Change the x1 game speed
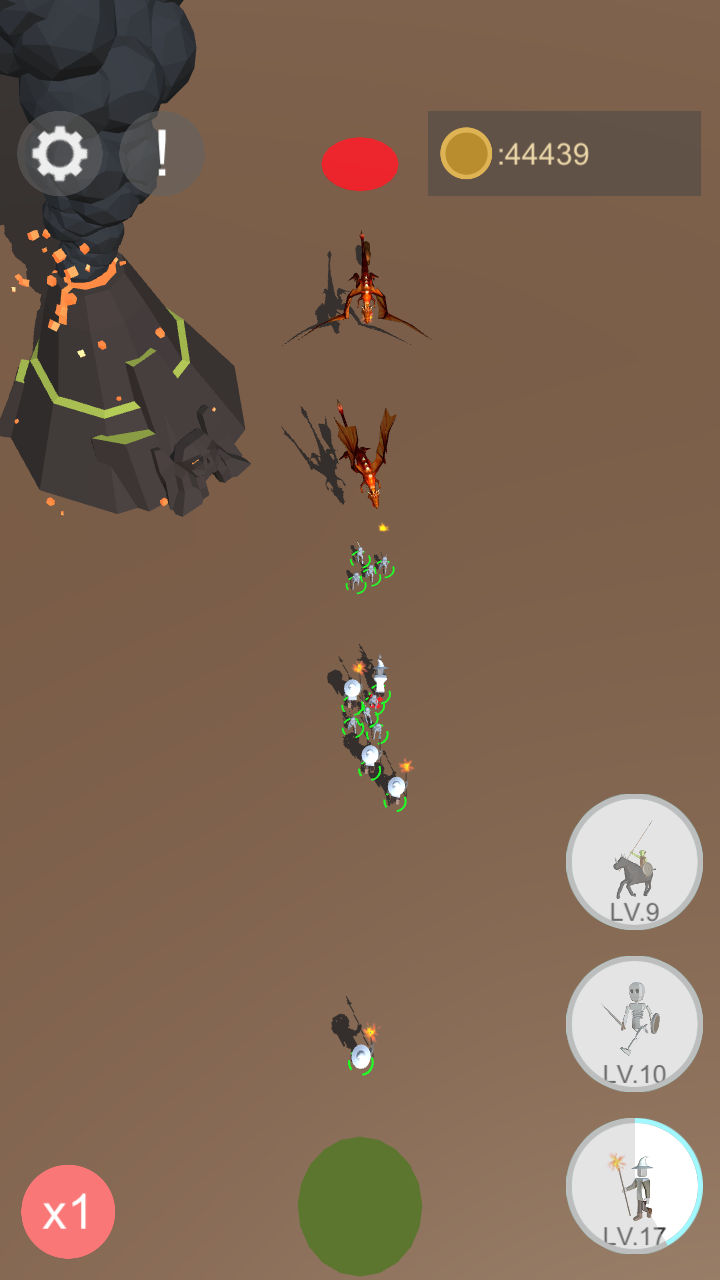Viewport: 720px width, 1280px height. (68, 1211)
